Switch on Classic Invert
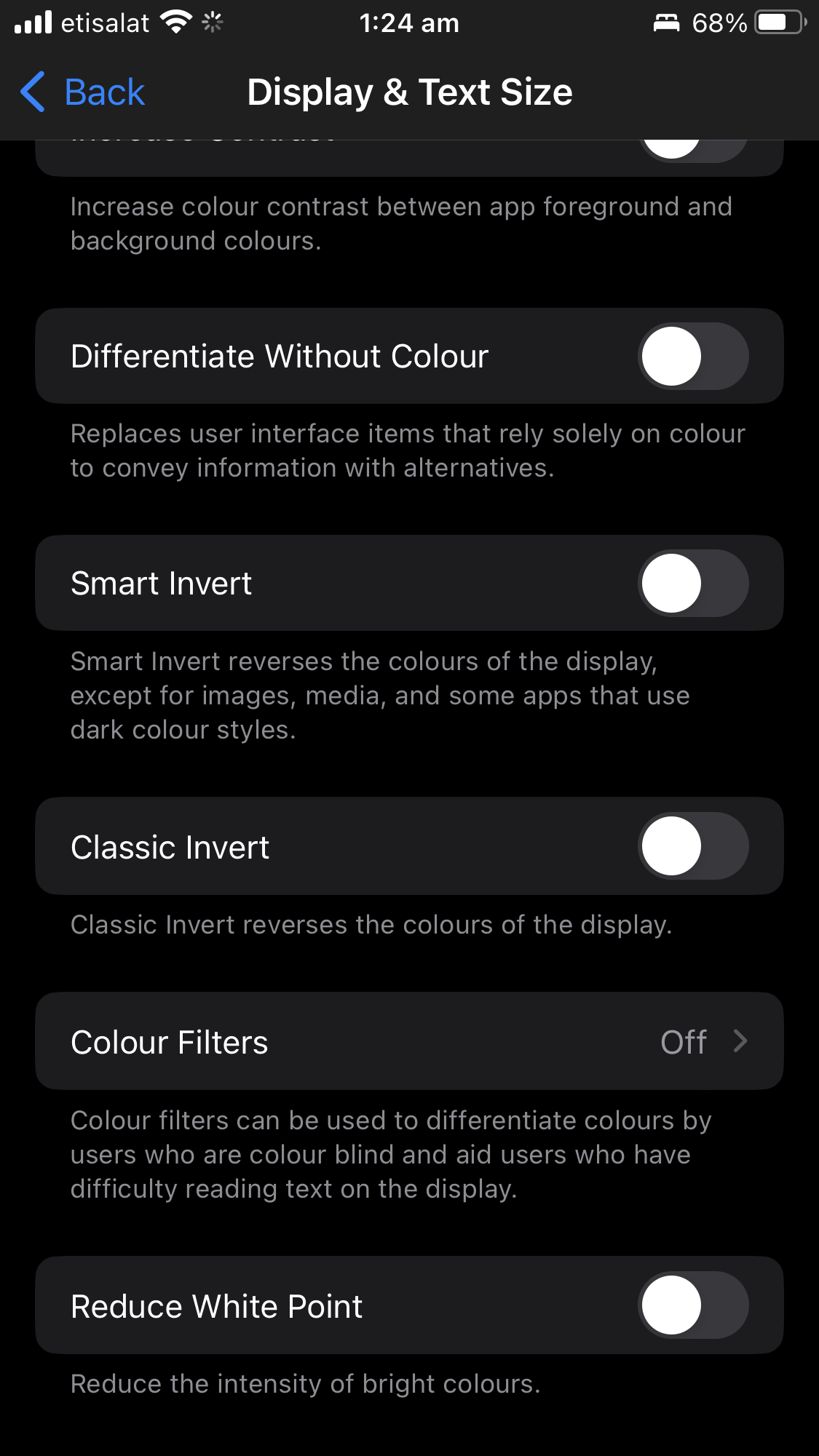Viewport: 819px width, 1456px height. click(693, 846)
